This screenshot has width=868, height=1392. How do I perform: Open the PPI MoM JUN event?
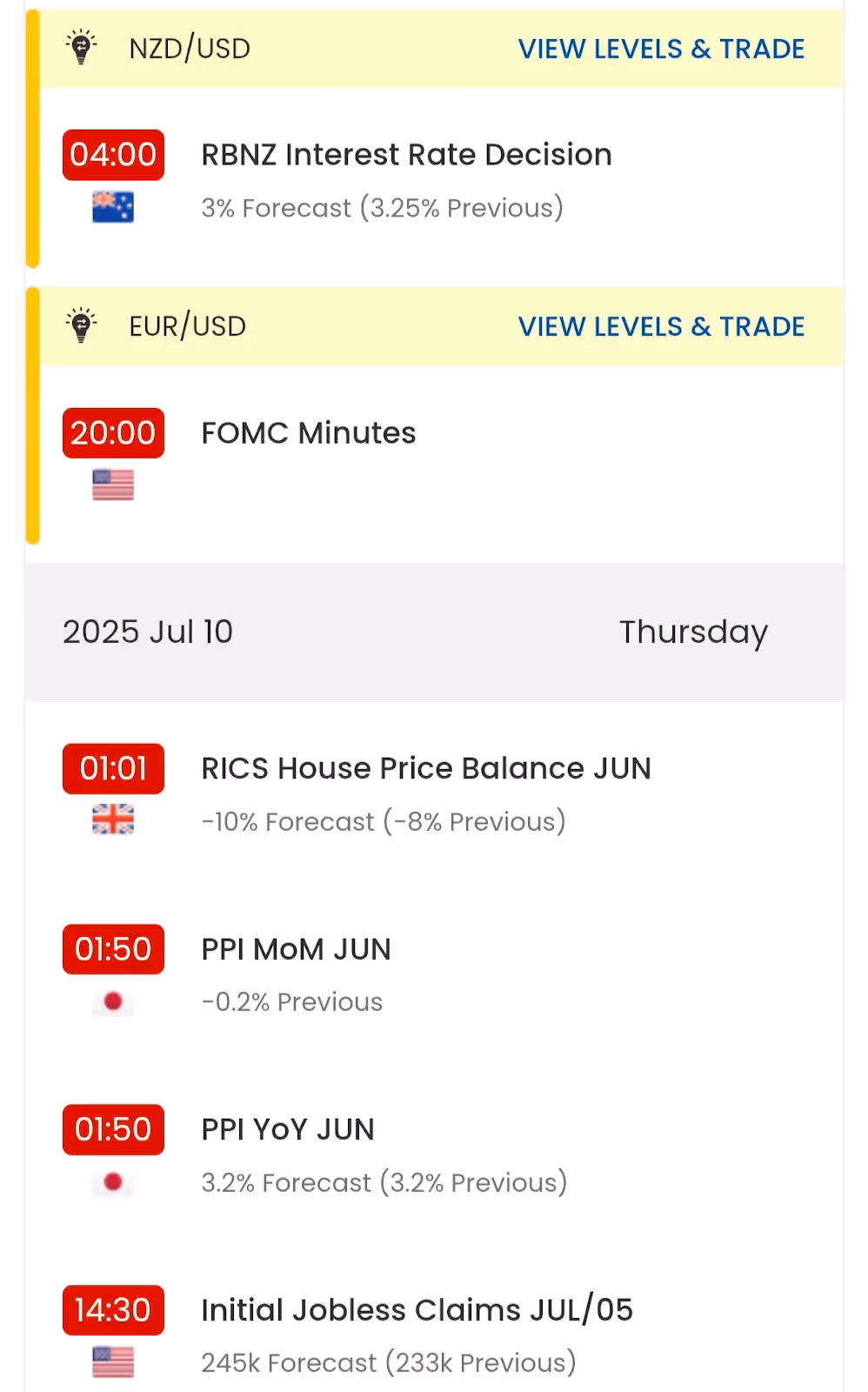296,949
